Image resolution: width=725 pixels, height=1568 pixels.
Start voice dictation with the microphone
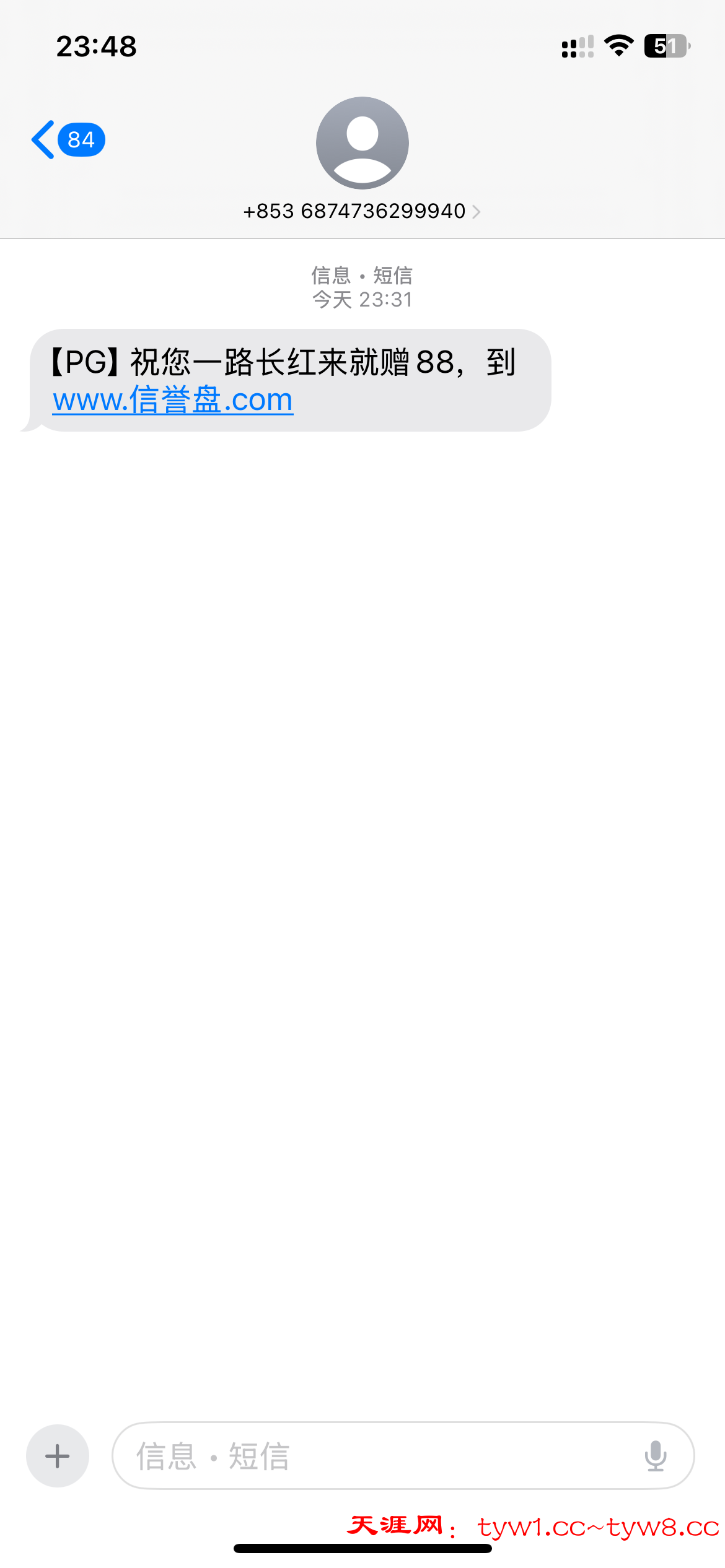click(655, 1455)
